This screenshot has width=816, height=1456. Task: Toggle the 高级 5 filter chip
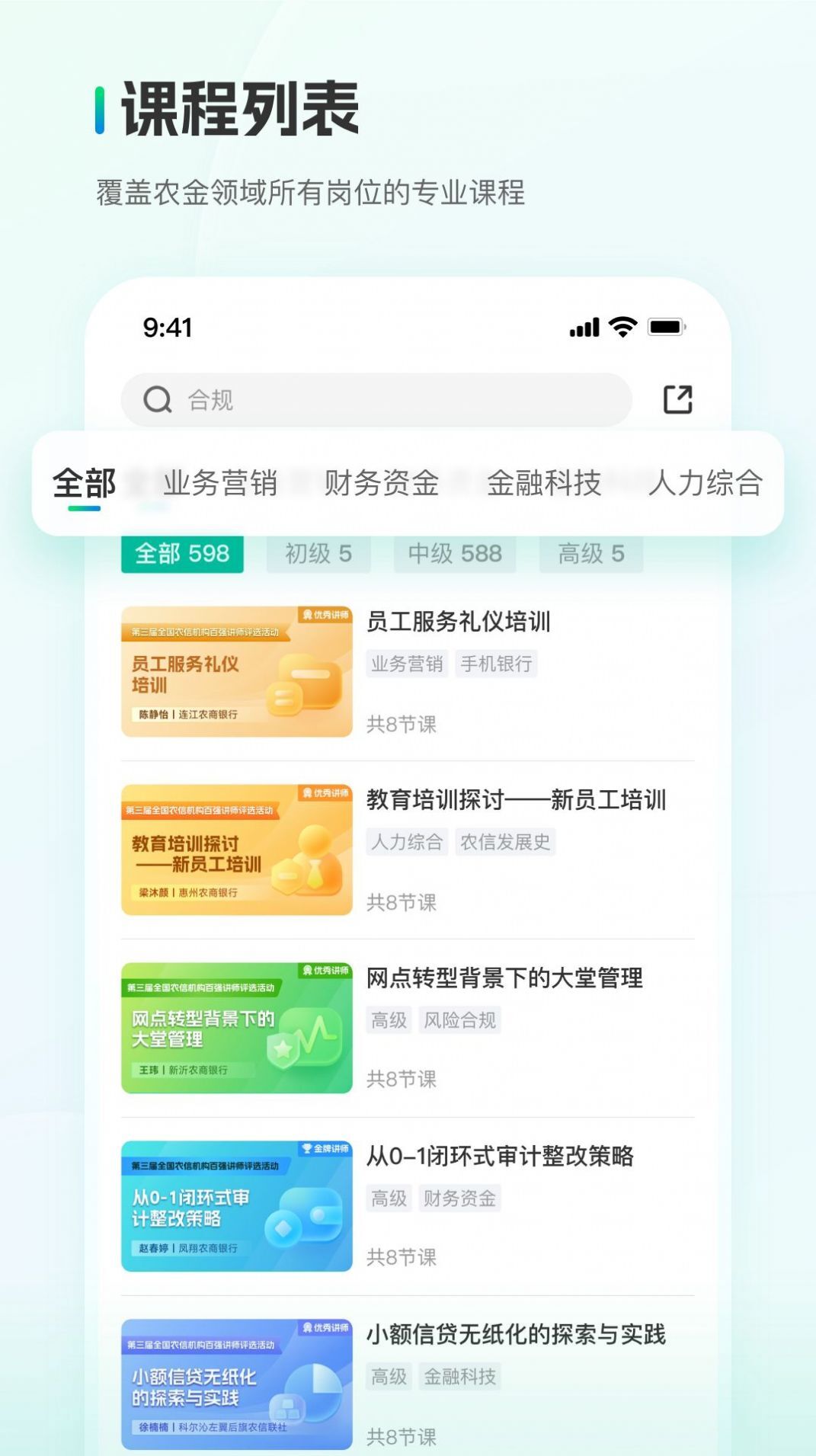(593, 554)
